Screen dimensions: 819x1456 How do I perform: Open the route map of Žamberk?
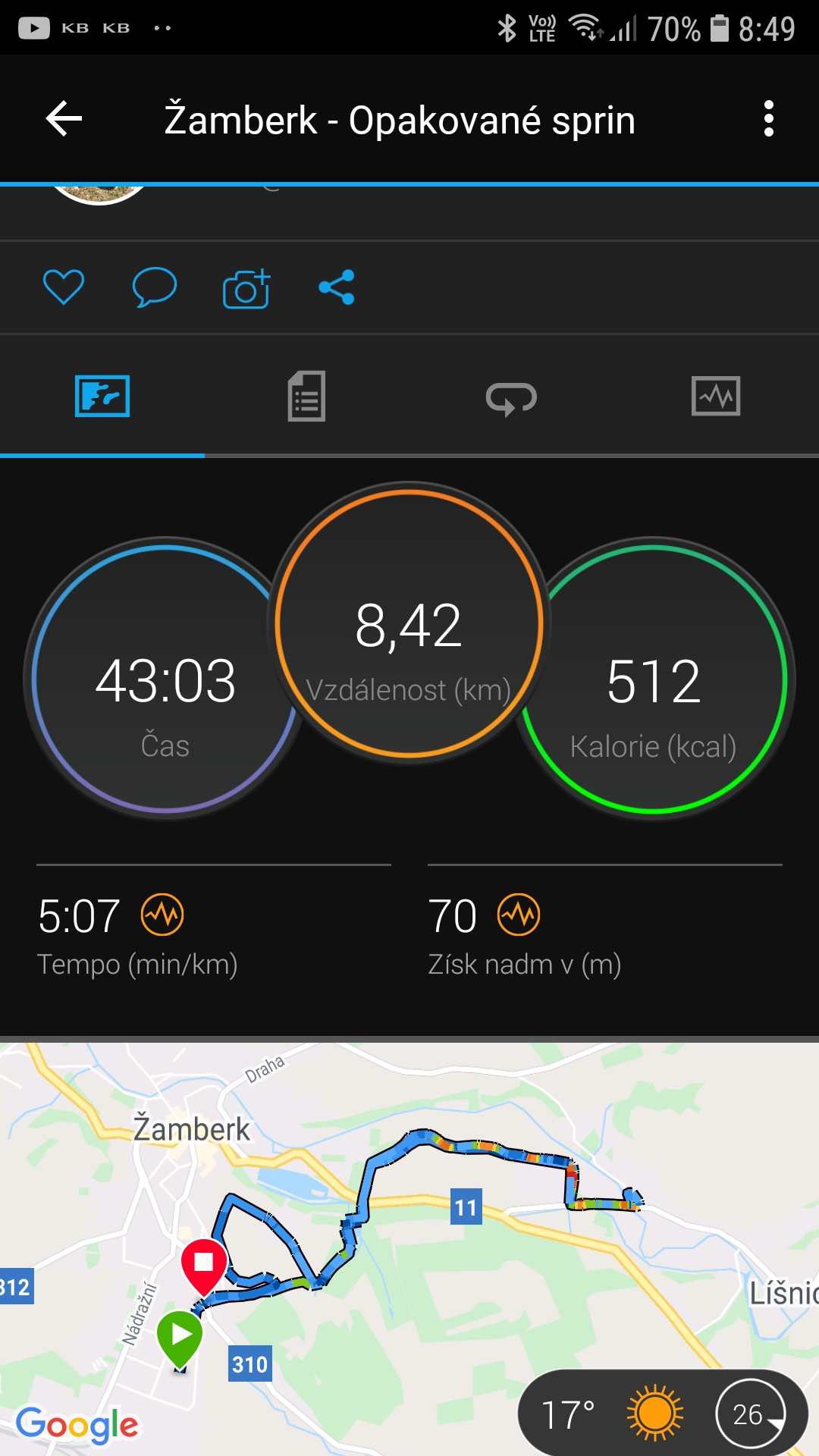pos(409,1248)
